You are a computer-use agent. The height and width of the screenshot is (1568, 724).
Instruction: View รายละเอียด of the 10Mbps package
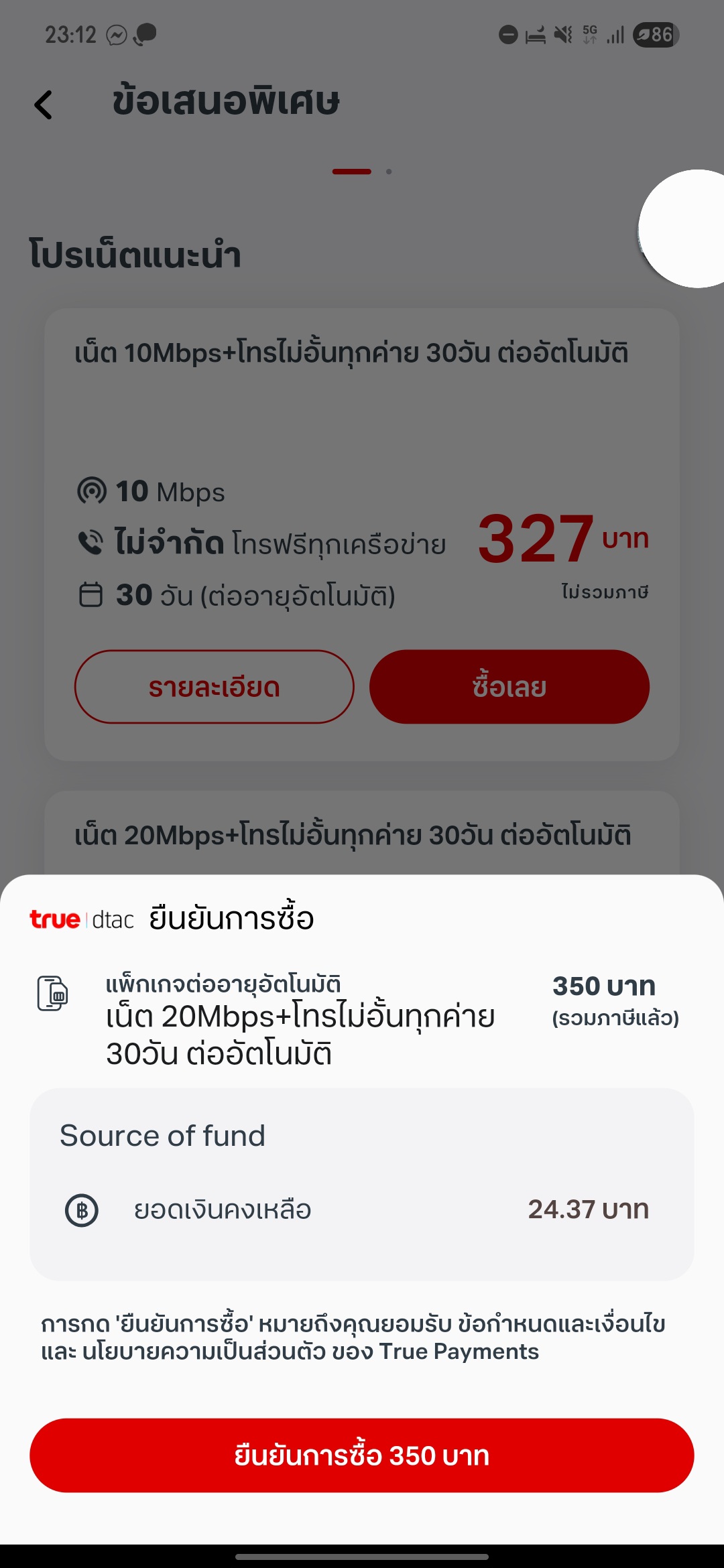(x=214, y=687)
